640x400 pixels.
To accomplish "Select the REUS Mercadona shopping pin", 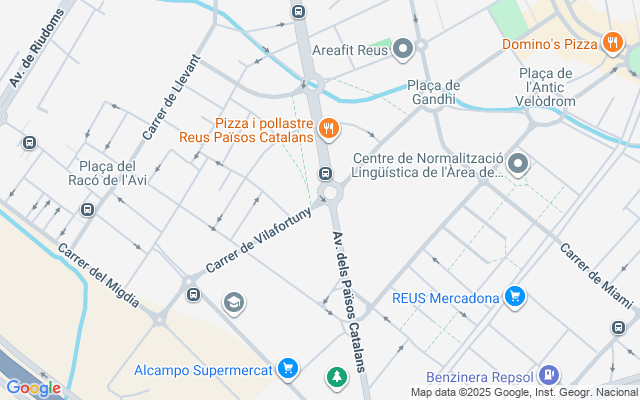I will click(515, 296).
